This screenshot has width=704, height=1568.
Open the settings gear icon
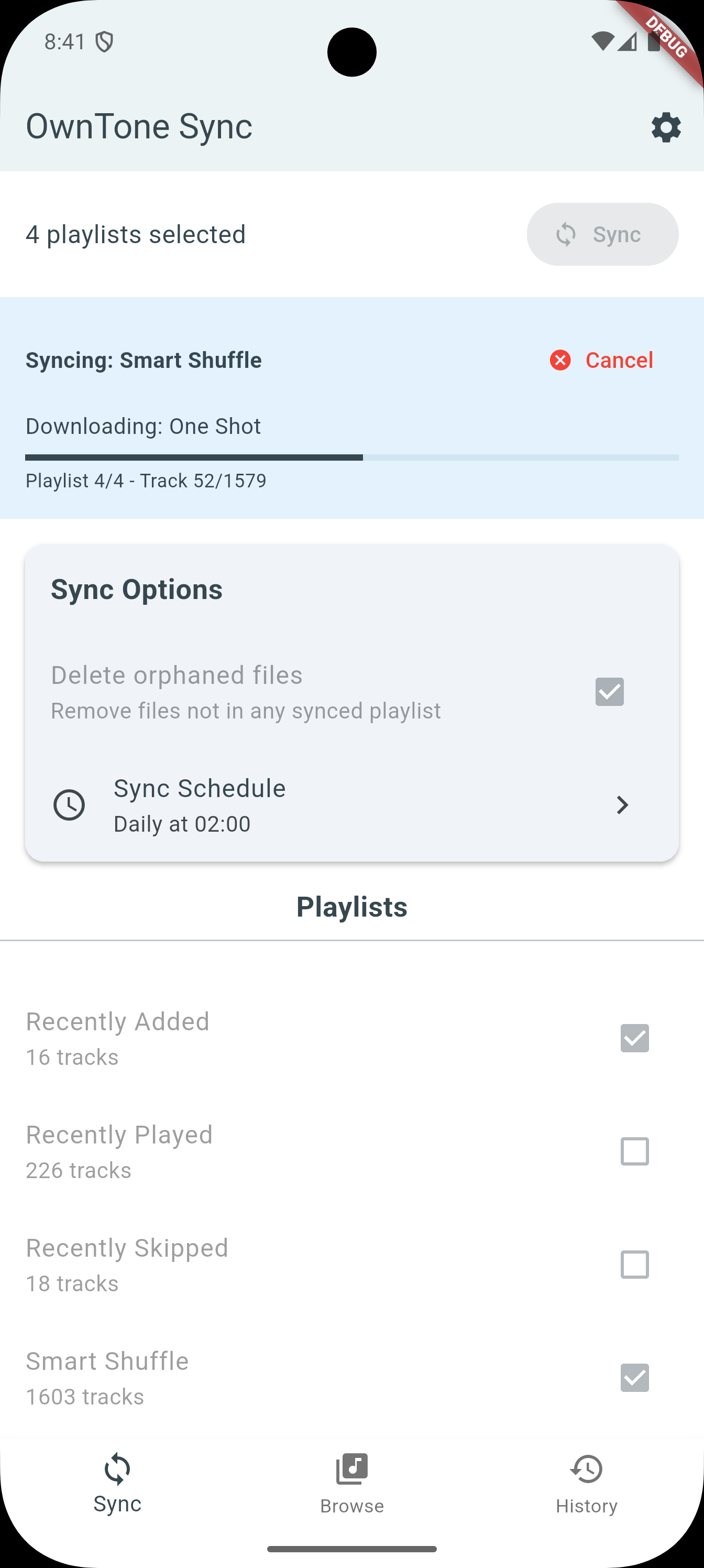point(664,127)
